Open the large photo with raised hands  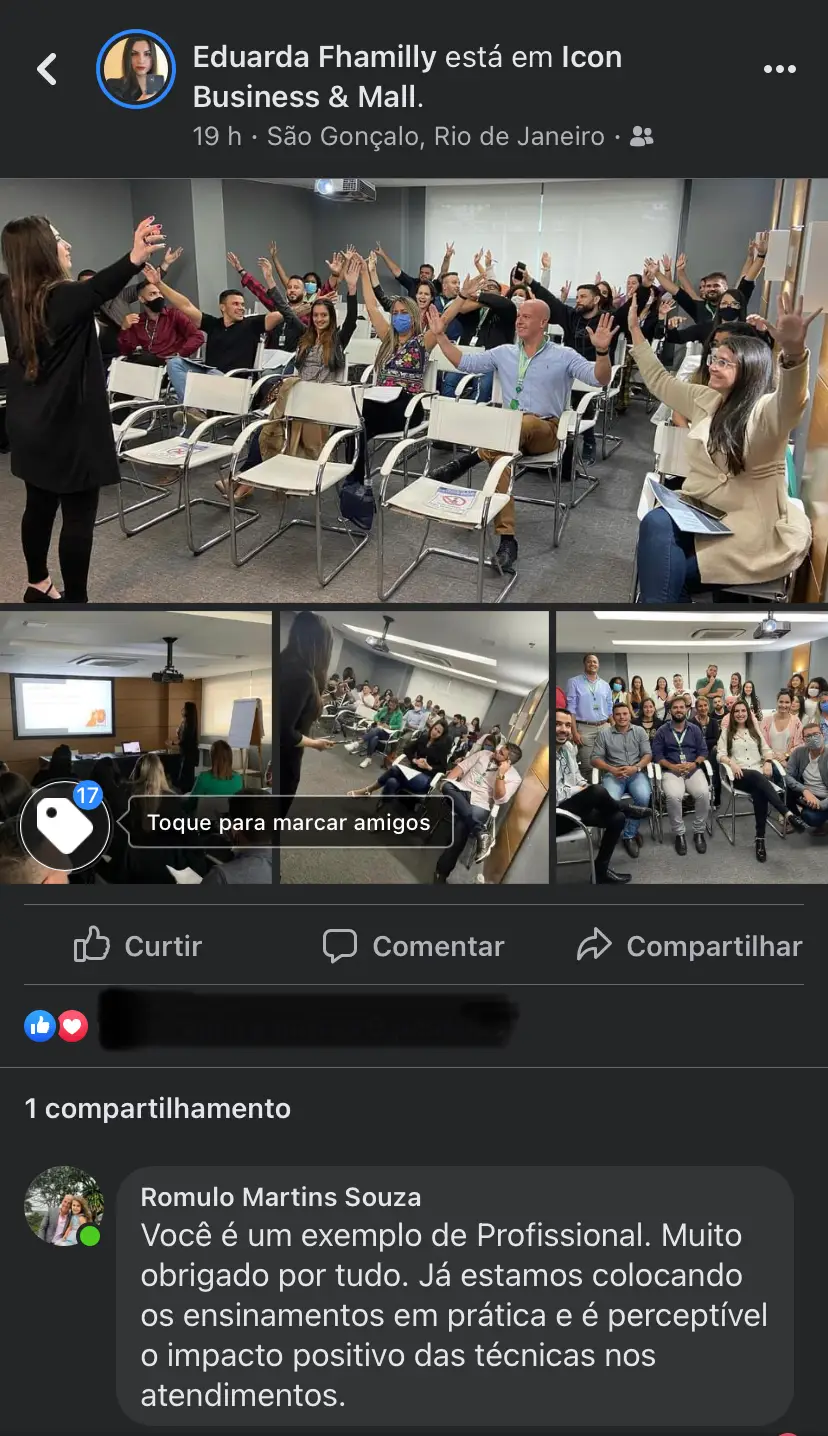point(414,390)
